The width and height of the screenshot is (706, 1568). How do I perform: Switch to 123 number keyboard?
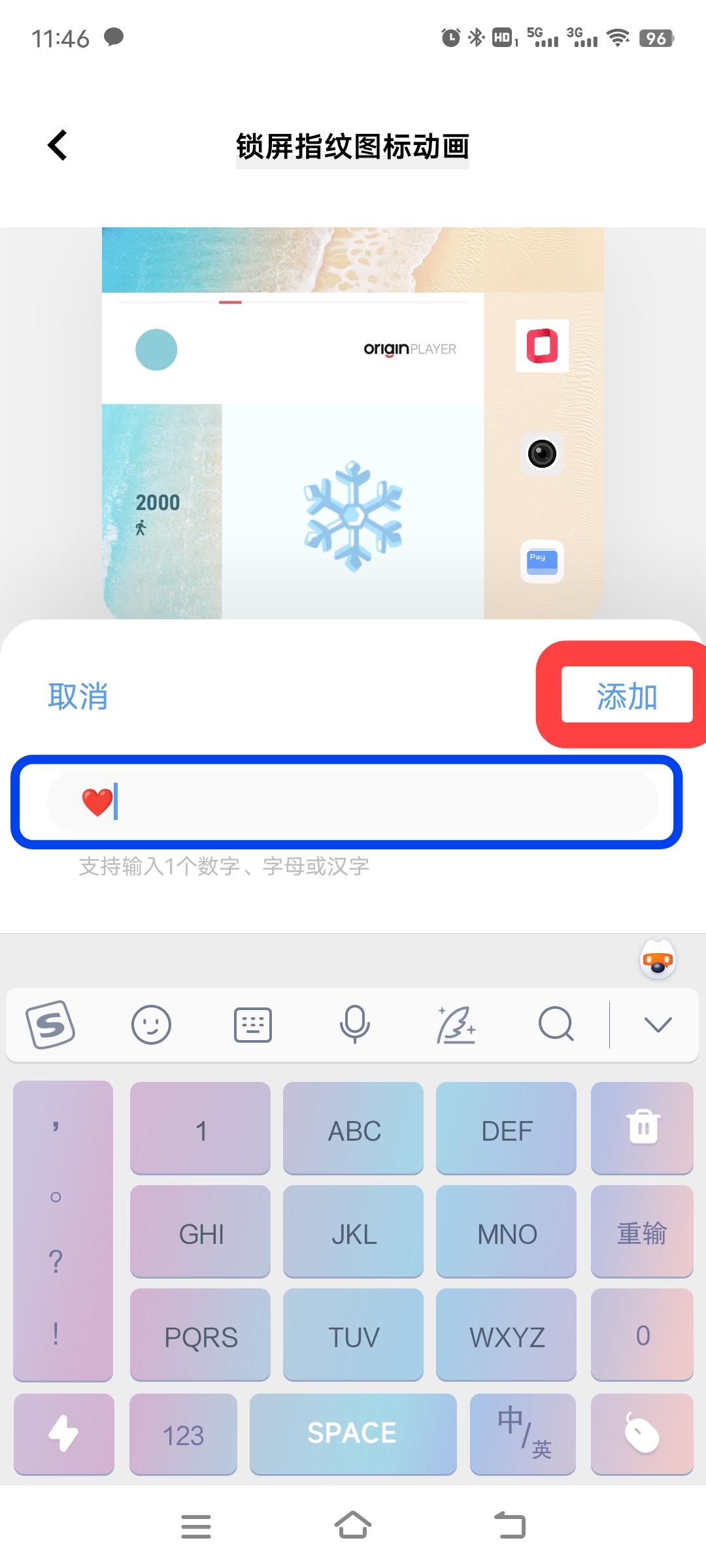[x=183, y=1435]
